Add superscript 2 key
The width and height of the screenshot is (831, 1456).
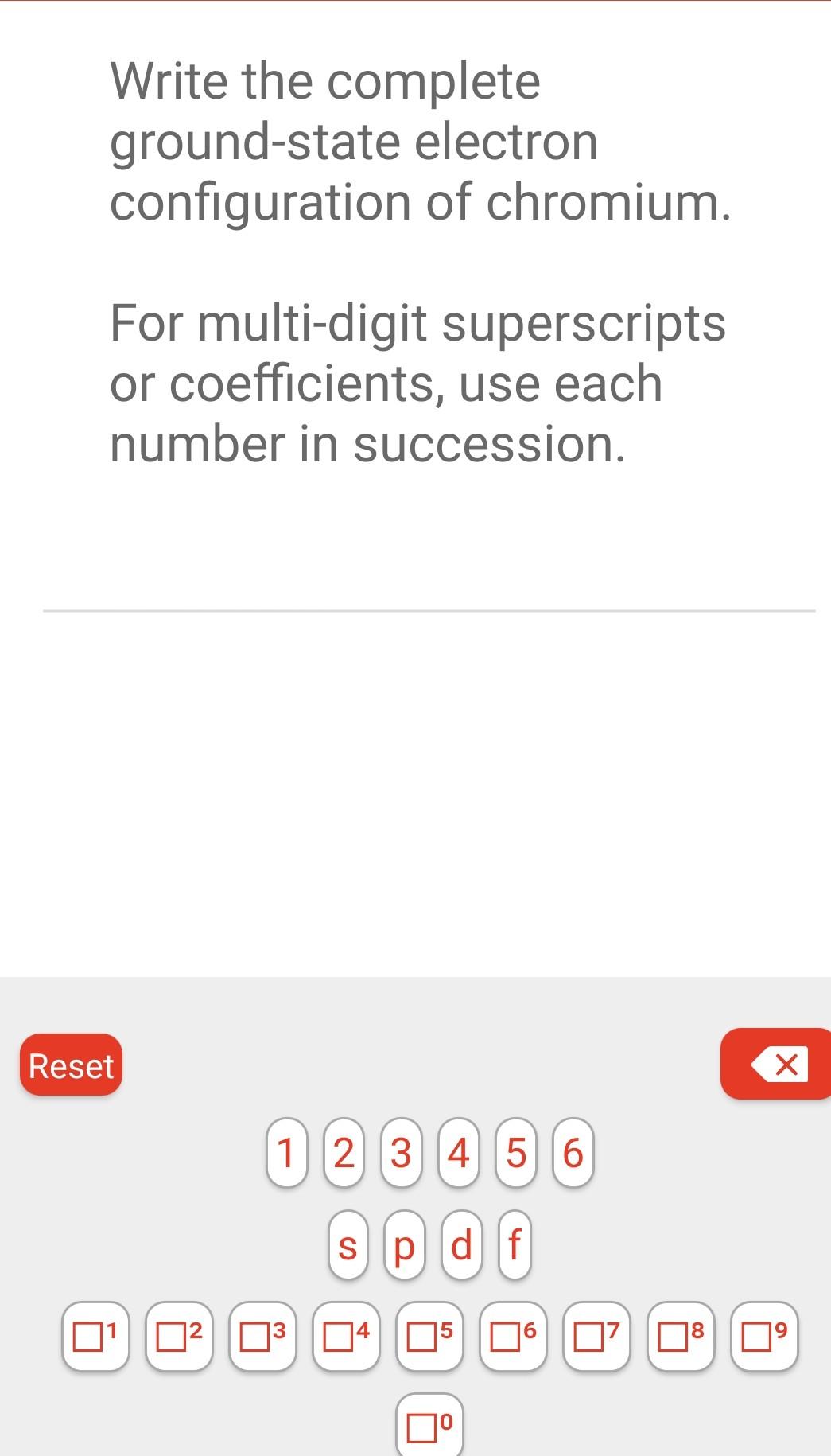(x=179, y=1336)
